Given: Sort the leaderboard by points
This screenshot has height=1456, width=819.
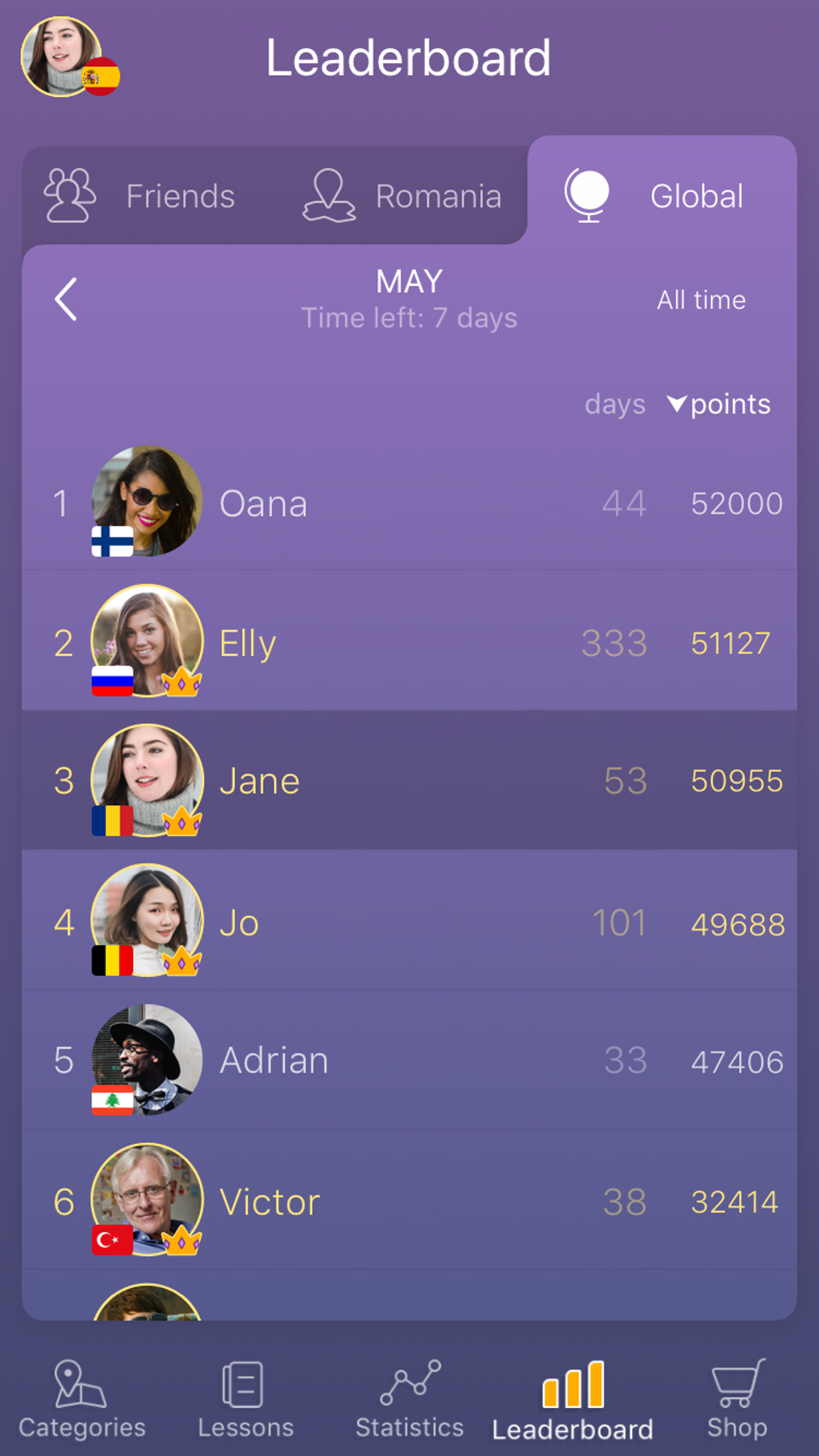Looking at the screenshot, I should pyautogui.click(x=720, y=405).
